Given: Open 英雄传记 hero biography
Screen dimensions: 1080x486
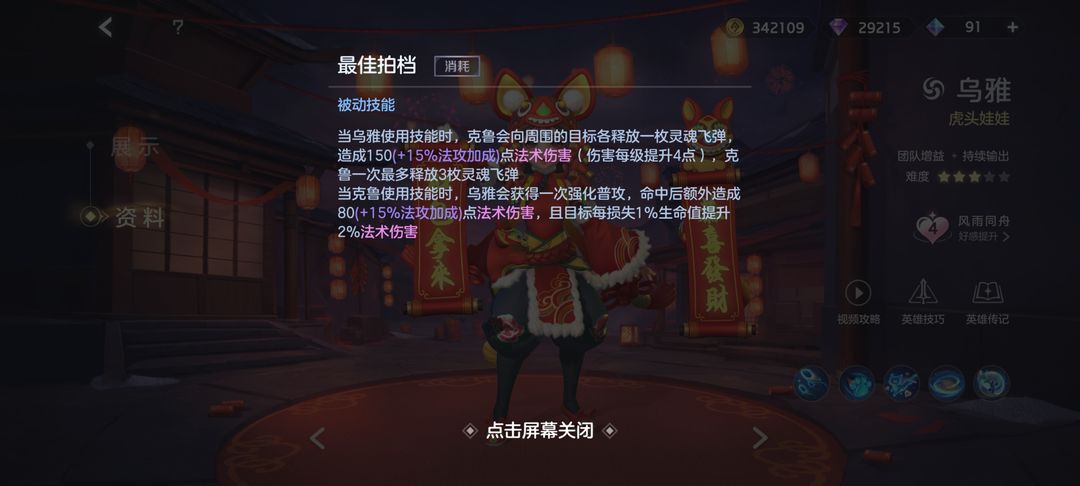Looking at the screenshot, I should pyautogui.click(x=986, y=302).
